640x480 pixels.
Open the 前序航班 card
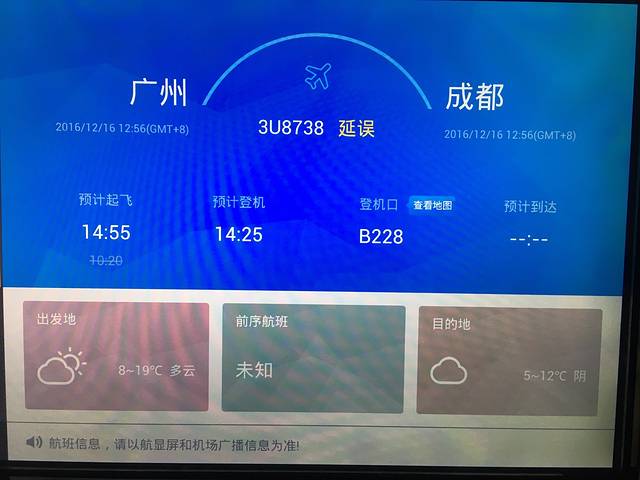pyautogui.click(x=313, y=359)
